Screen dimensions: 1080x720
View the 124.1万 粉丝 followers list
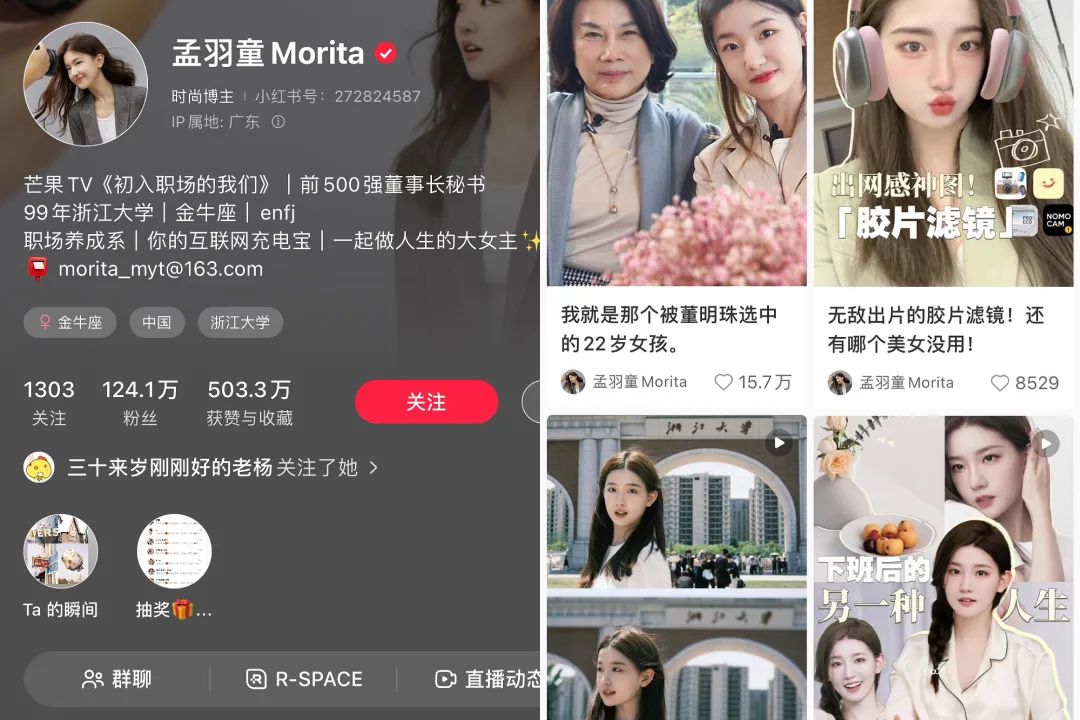click(139, 402)
